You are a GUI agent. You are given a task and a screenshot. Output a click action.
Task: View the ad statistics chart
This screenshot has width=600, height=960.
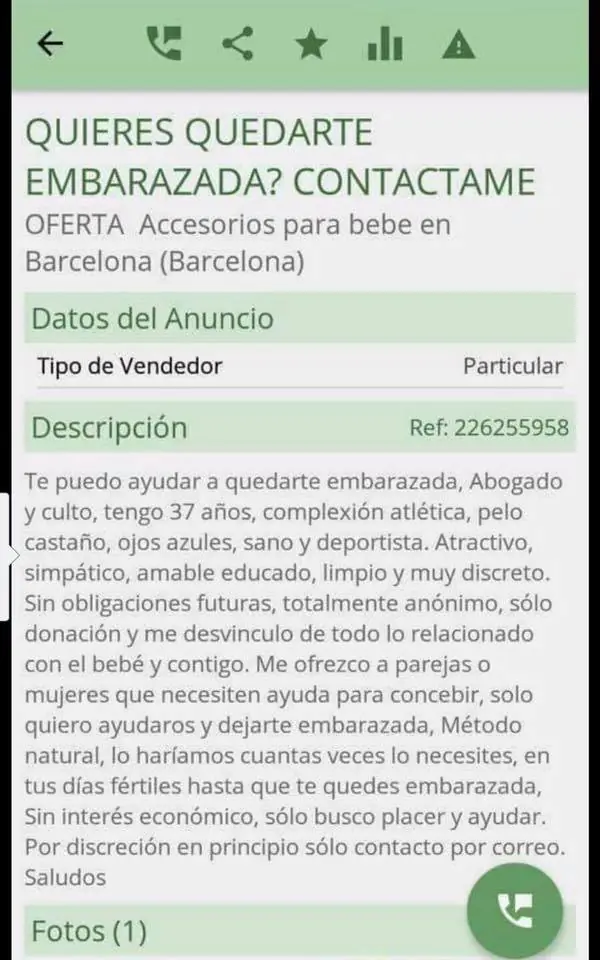(384, 44)
